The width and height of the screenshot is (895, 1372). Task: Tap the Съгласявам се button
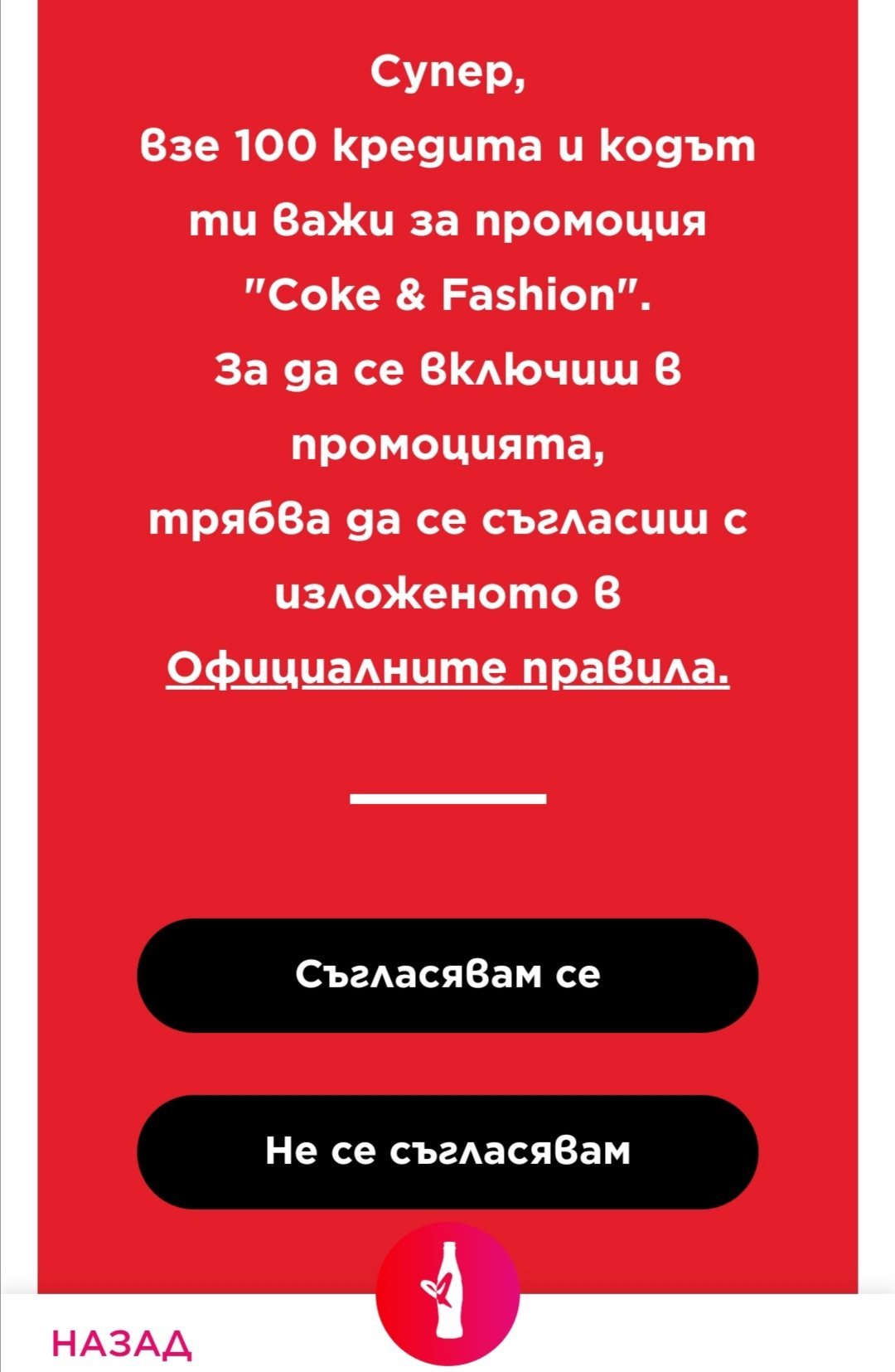tap(447, 975)
